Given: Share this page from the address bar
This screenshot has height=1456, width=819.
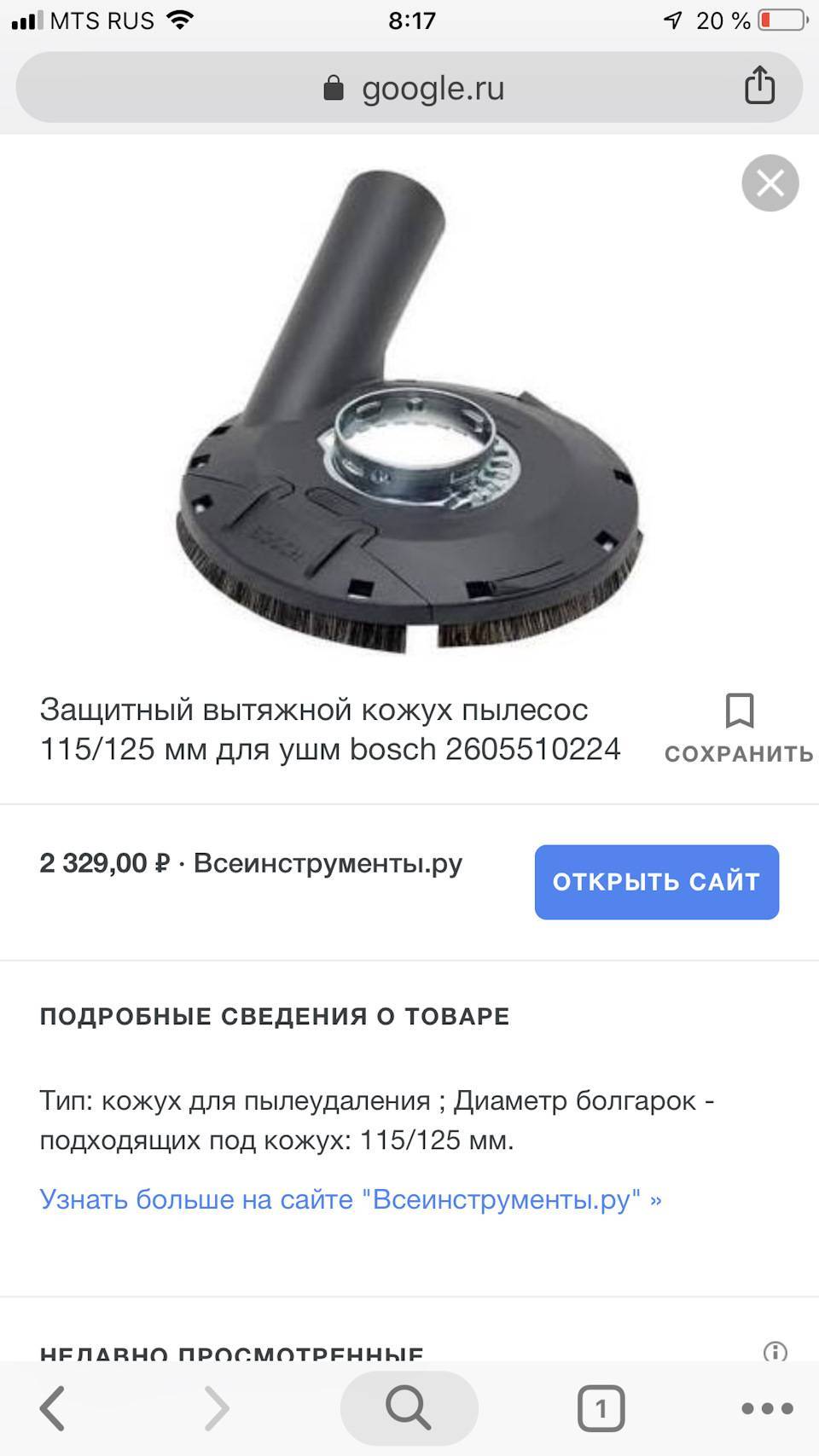Looking at the screenshot, I should click(x=758, y=85).
